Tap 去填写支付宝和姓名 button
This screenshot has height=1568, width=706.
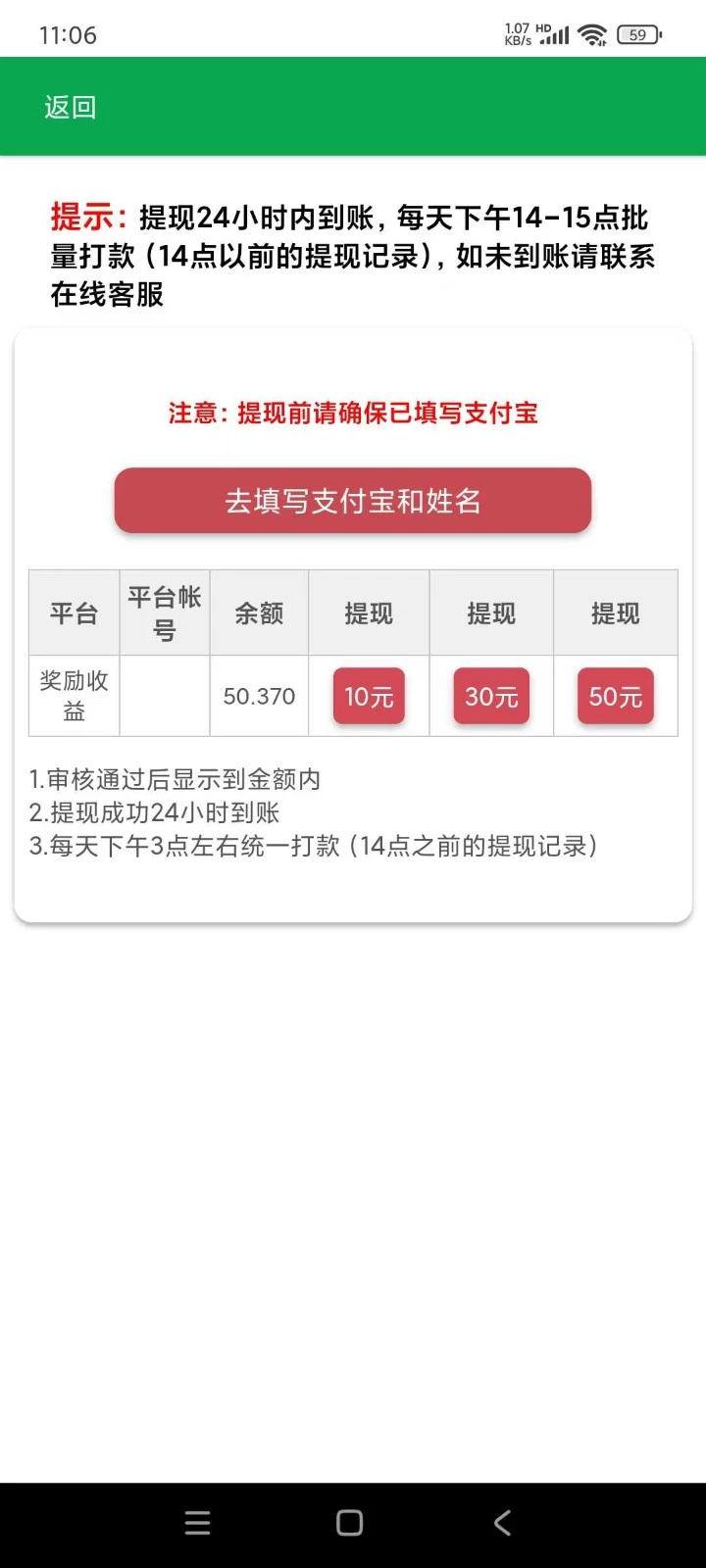353,501
